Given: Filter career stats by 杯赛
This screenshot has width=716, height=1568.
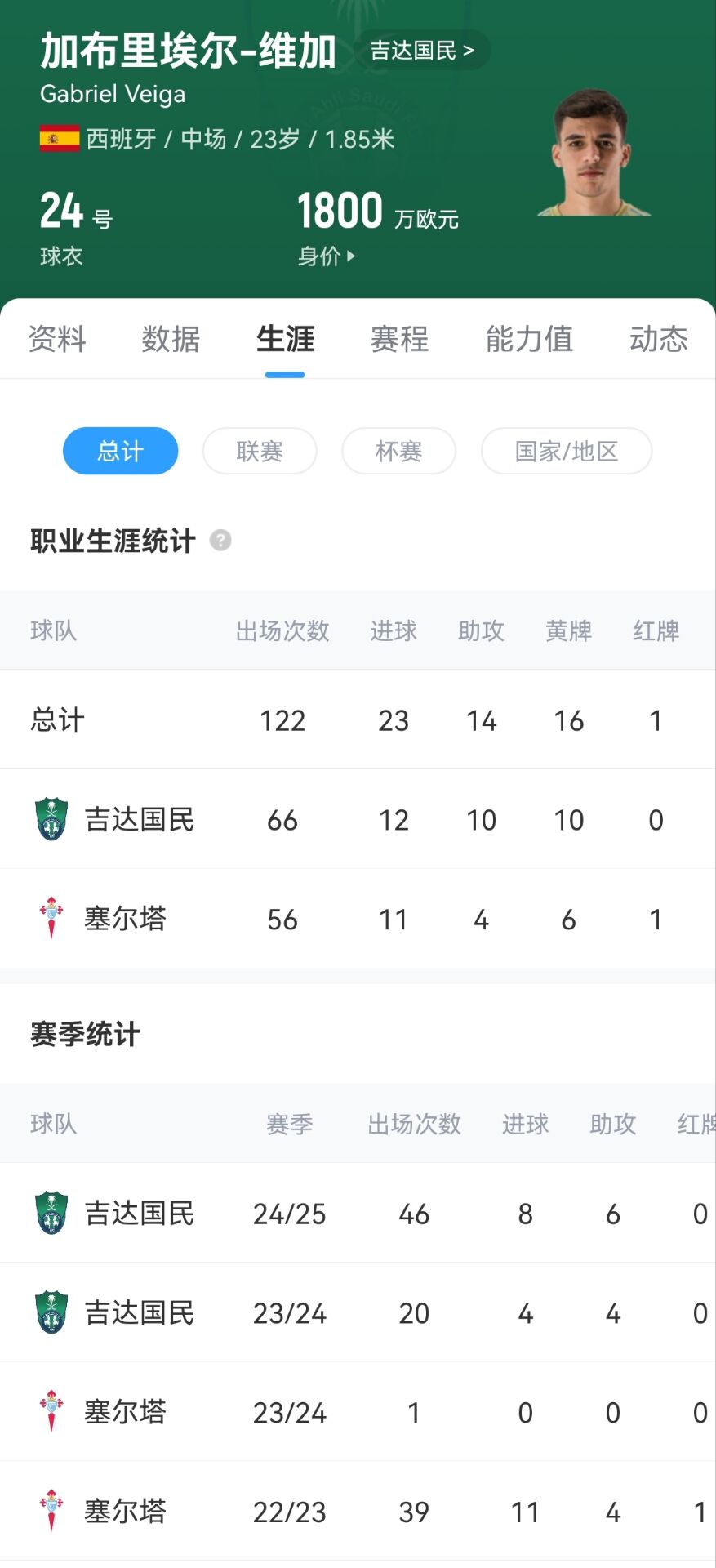Looking at the screenshot, I should click(398, 451).
